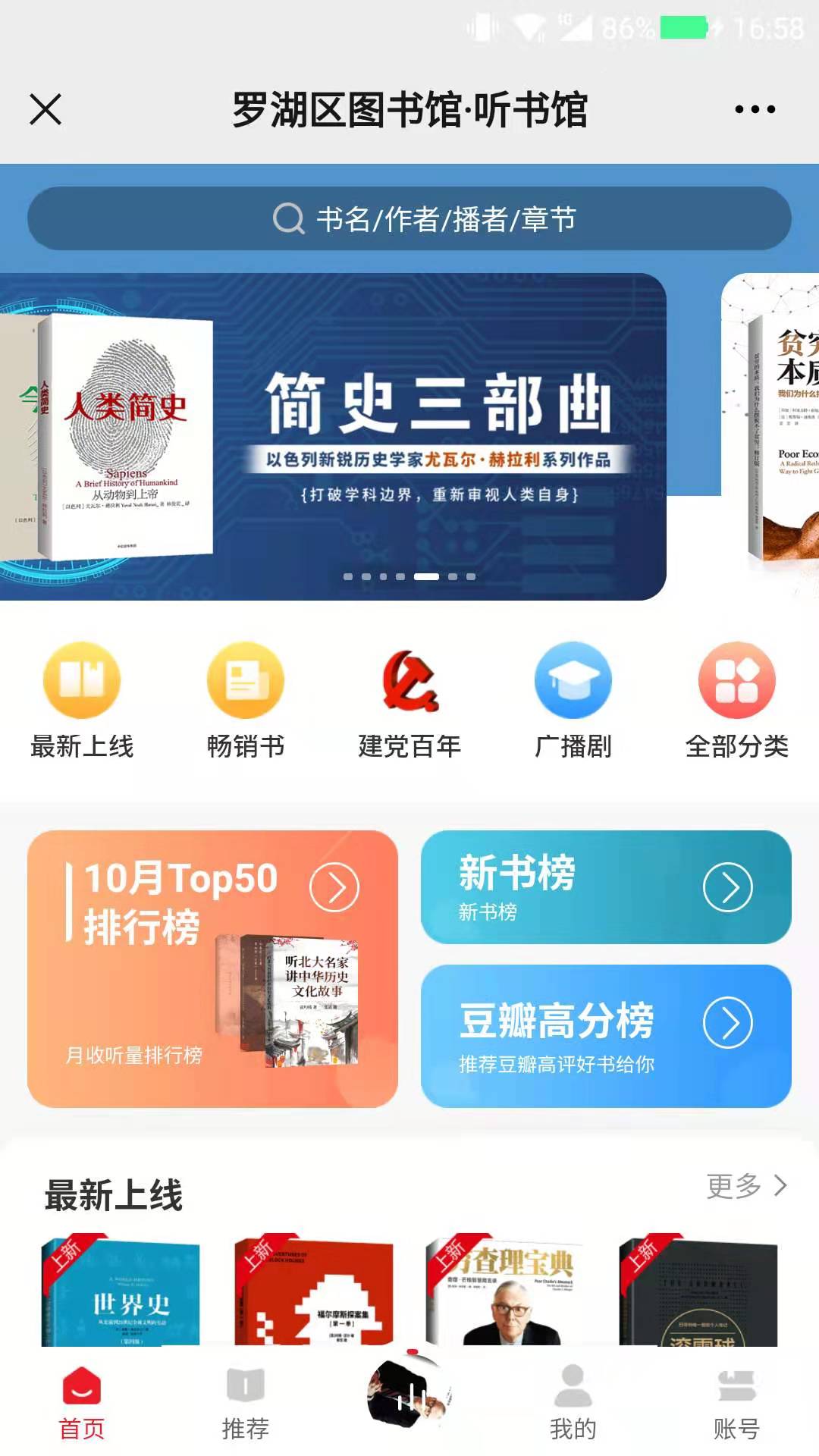View 全部分类
Viewport: 819px width, 1456px height.
(x=737, y=699)
